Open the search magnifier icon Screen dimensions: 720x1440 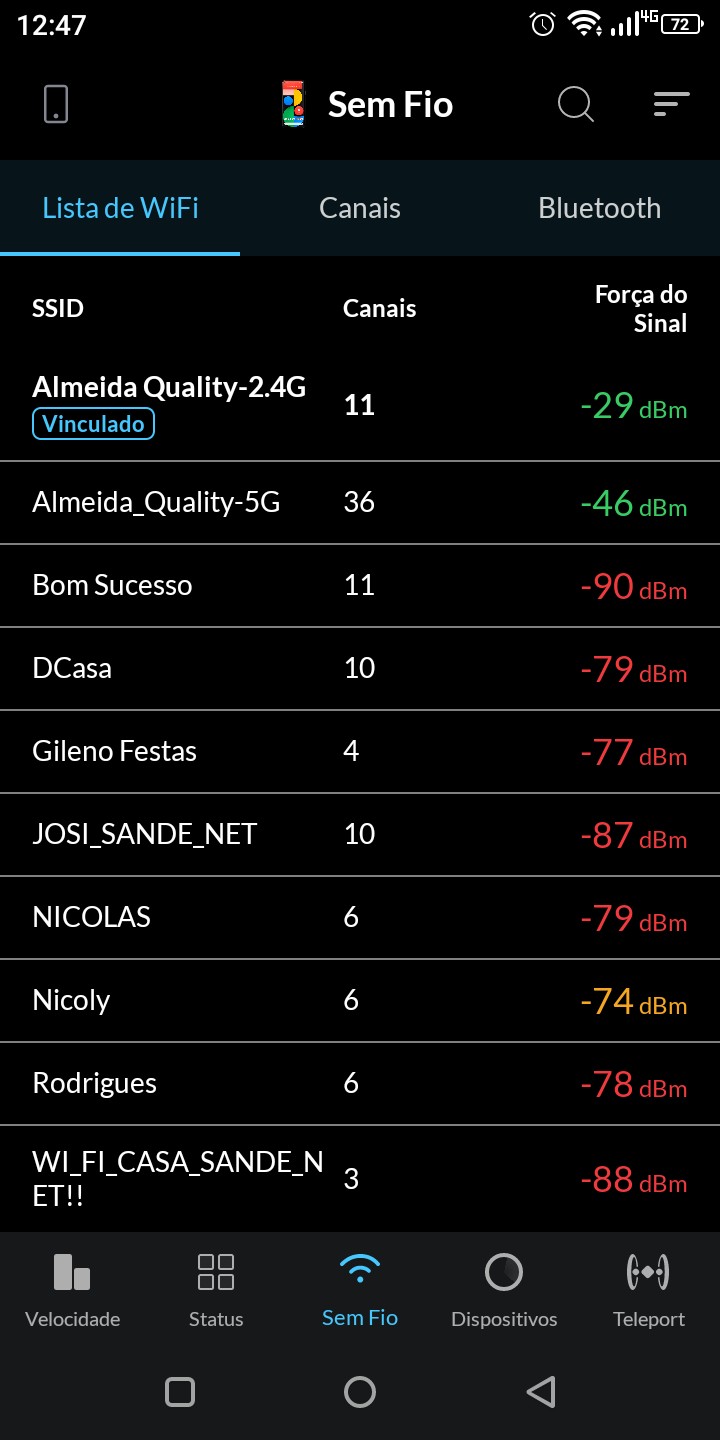coord(575,104)
